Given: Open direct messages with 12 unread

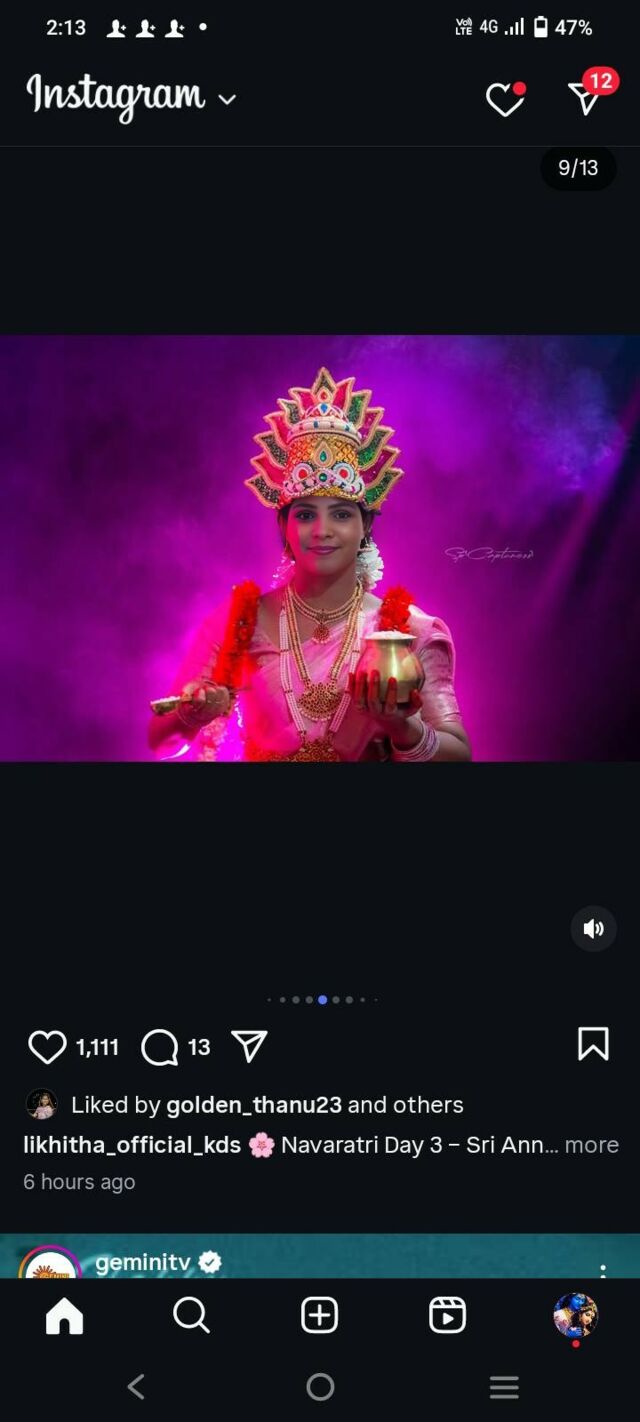Looking at the screenshot, I should 585,97.
